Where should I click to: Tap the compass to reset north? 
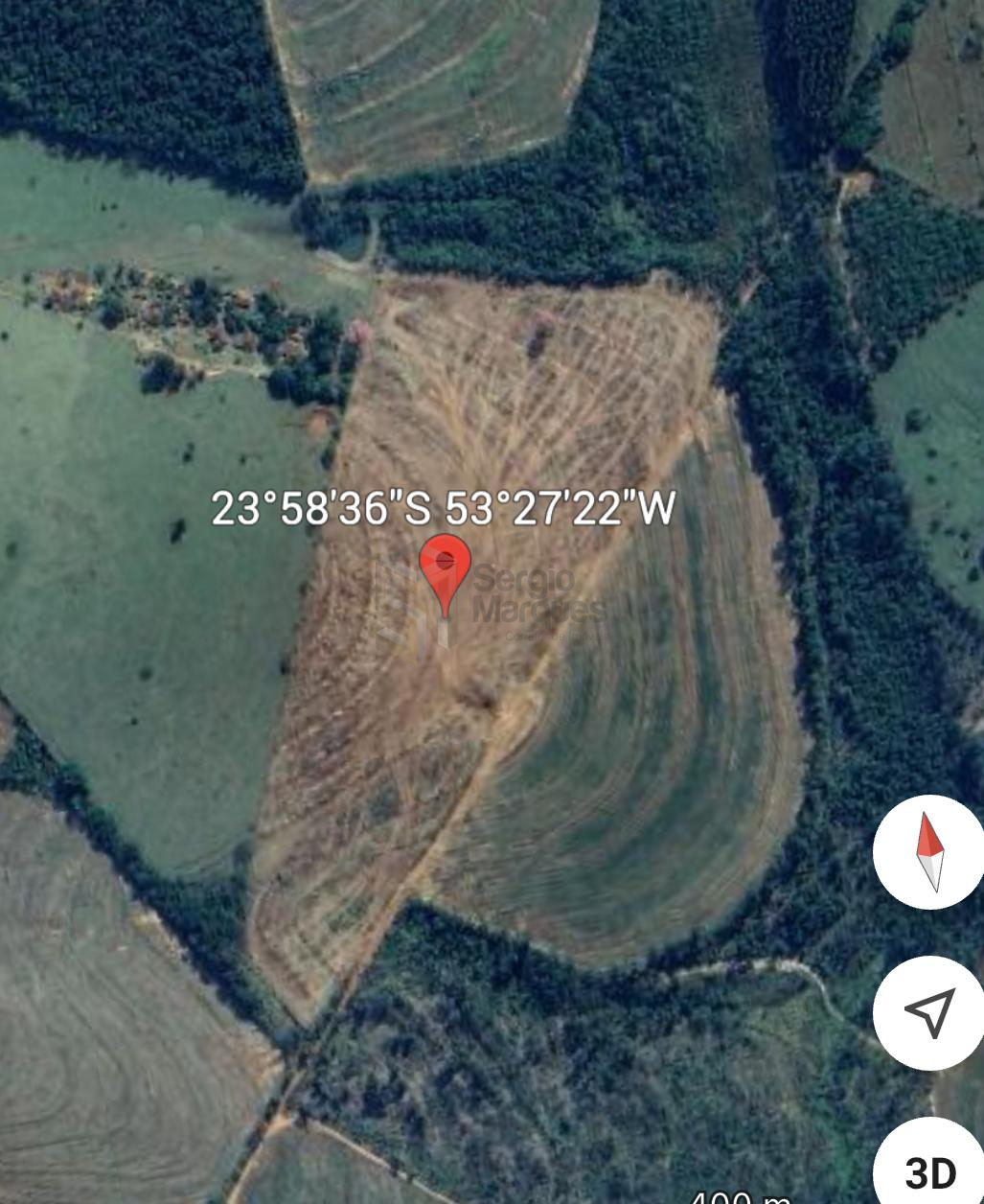tap(928, 851)
